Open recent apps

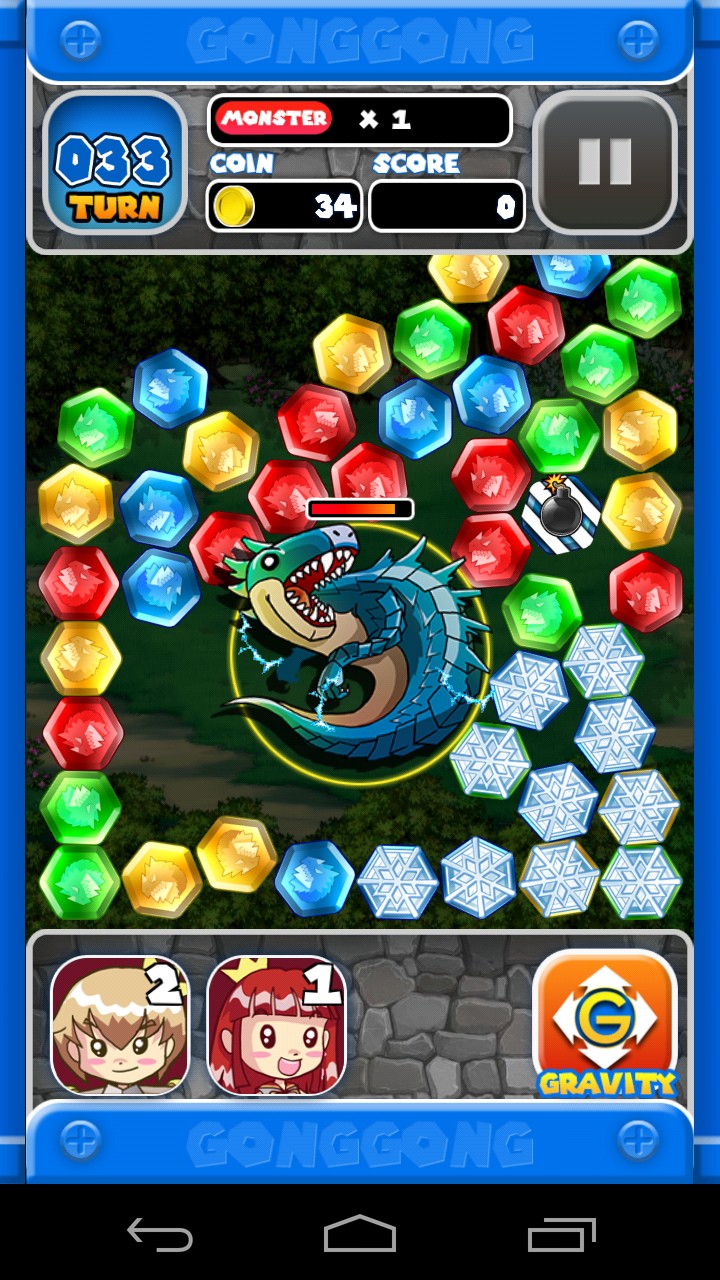coord(561,1234)
